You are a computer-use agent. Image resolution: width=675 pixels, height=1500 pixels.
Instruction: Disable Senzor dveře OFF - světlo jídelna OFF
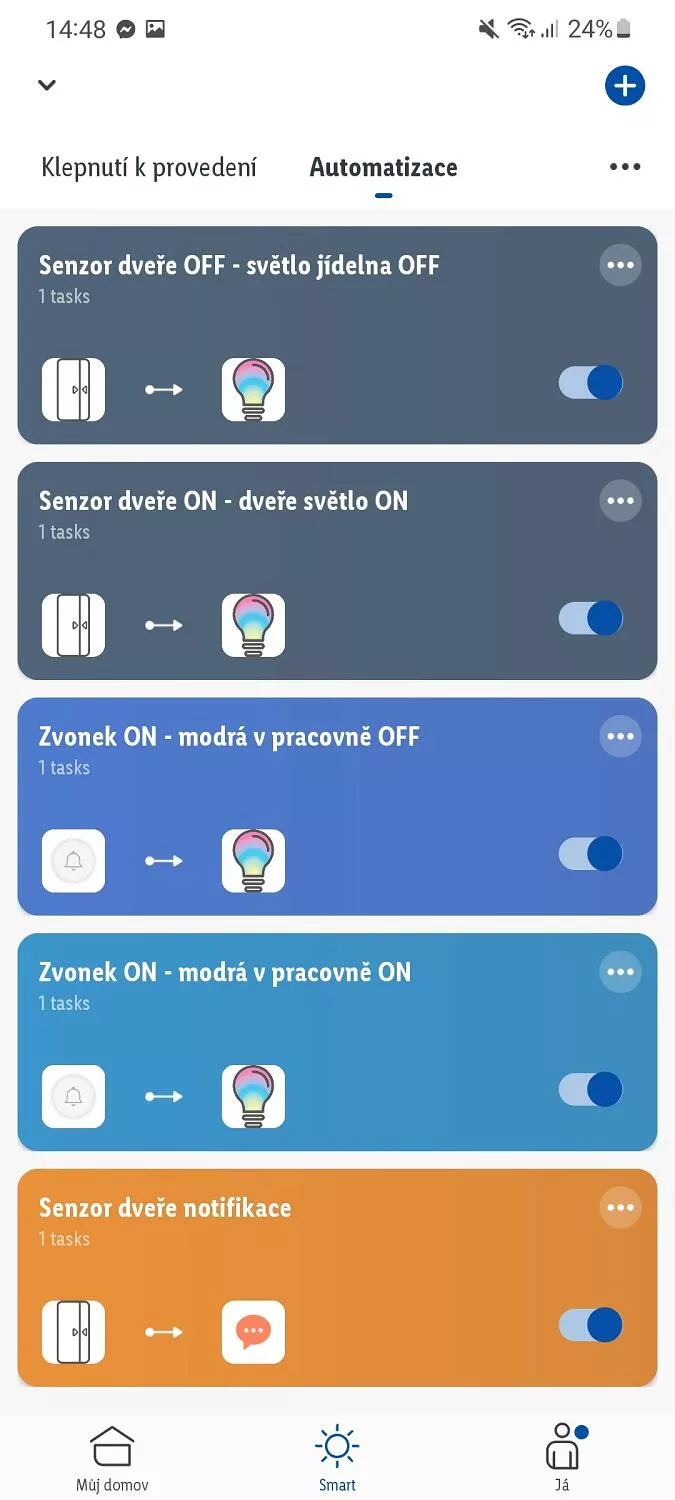click(x=591, y=382)
